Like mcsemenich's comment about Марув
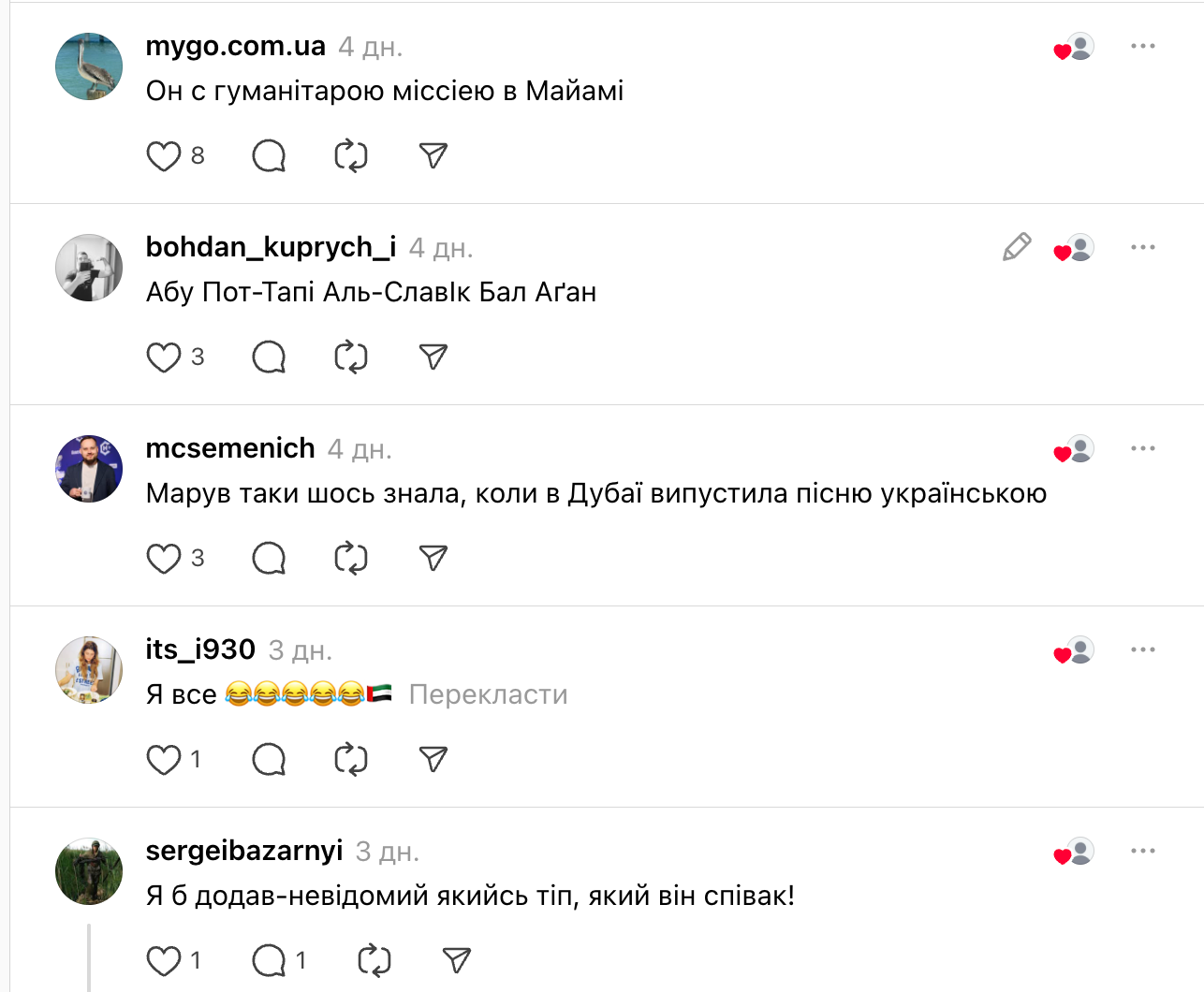 click(164, 558)
